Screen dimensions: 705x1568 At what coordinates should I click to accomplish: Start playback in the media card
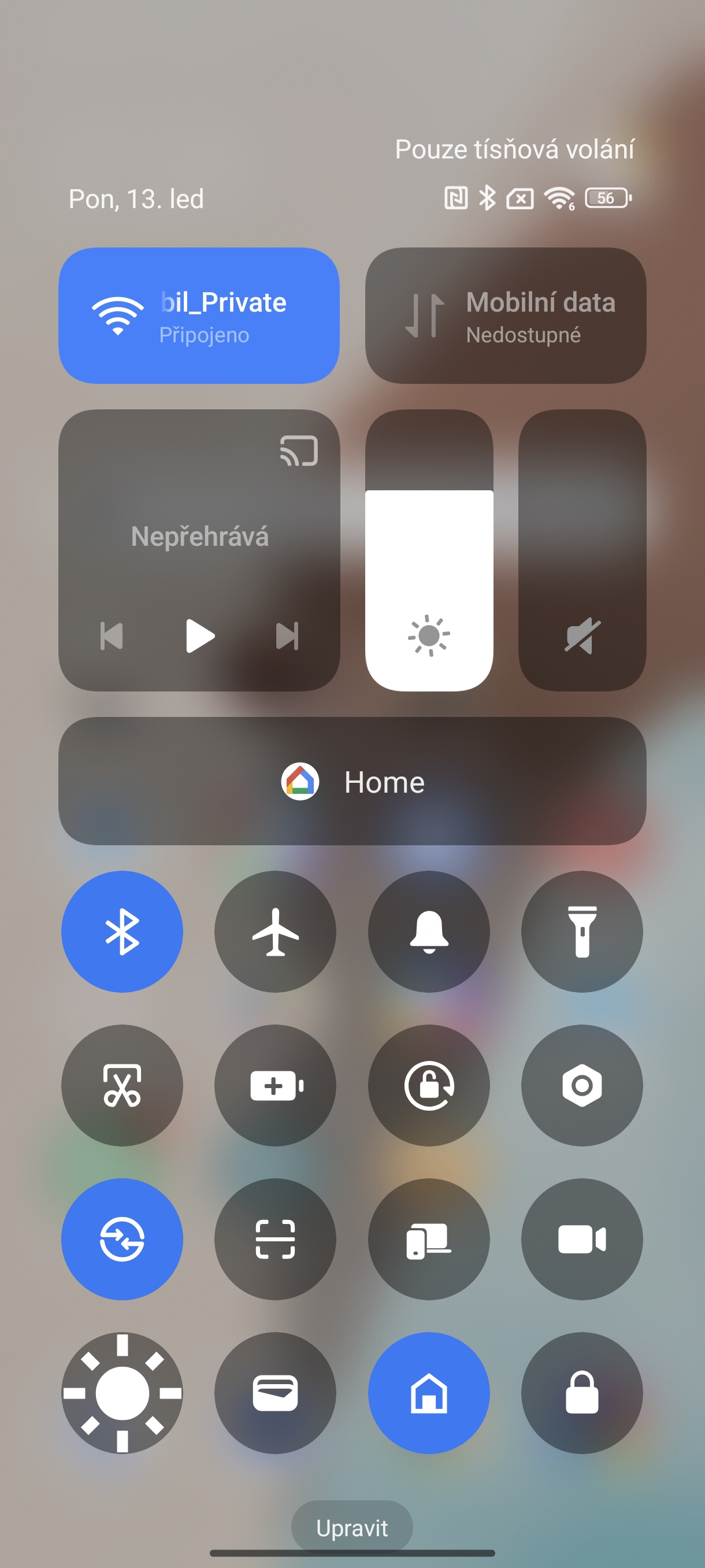click(x=199, y=636)
